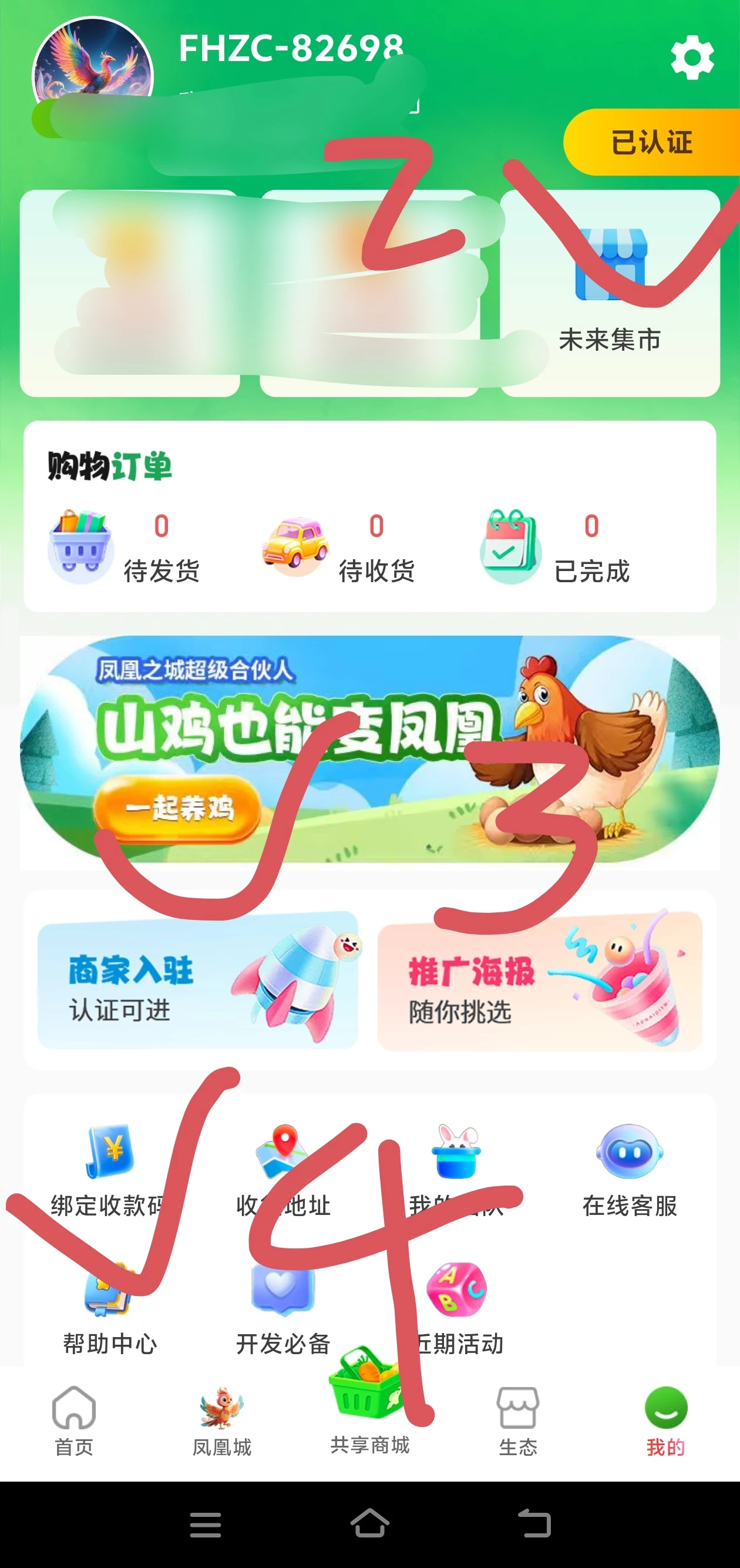This screenshot has height=1568, width=740.
Task: Tap the 已认证 verified badge
Action: [651, 142]
